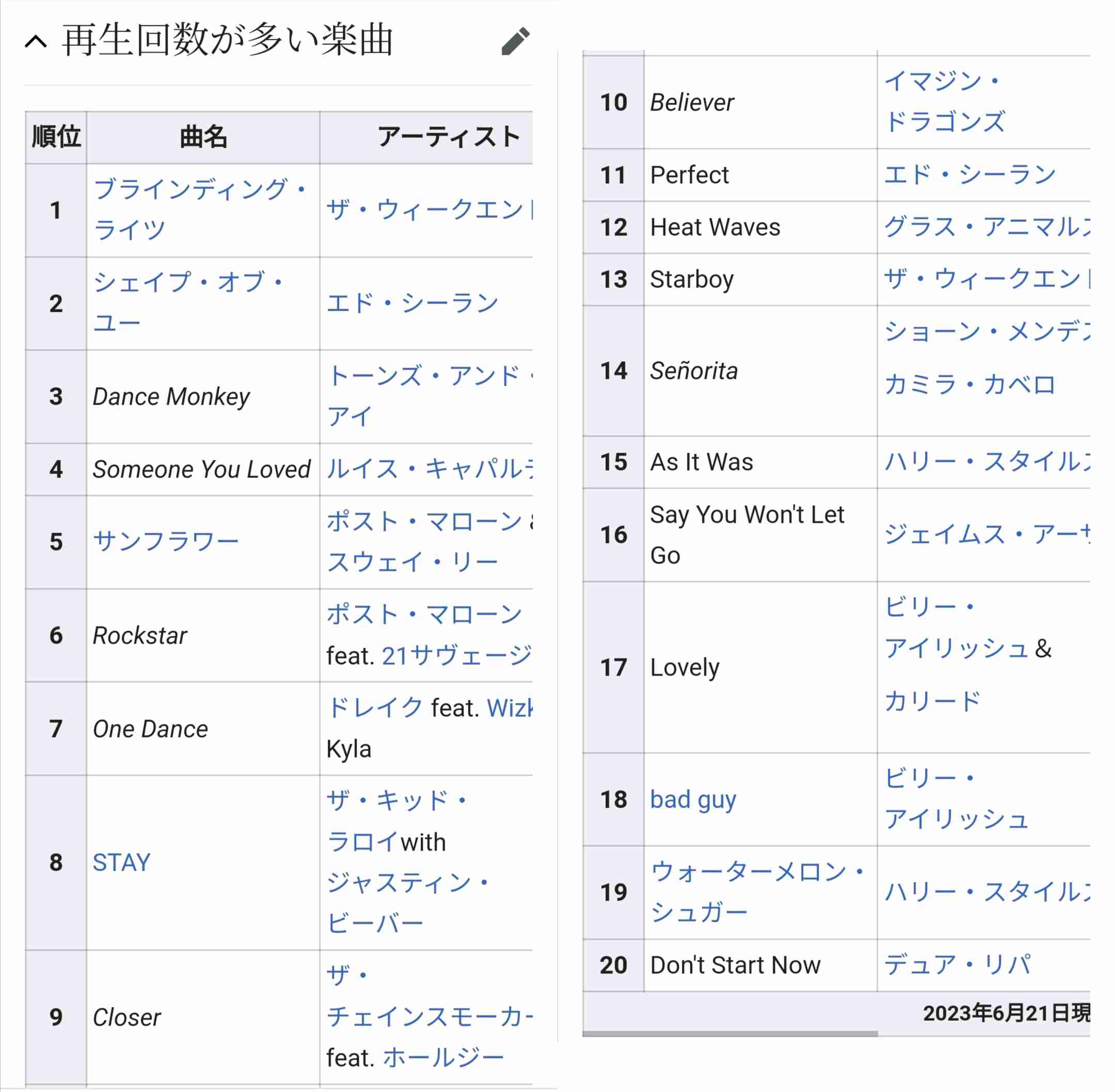Edit this section with the pencil icon
Screen dimensions: 1115x1092
(x=515, y=41)
